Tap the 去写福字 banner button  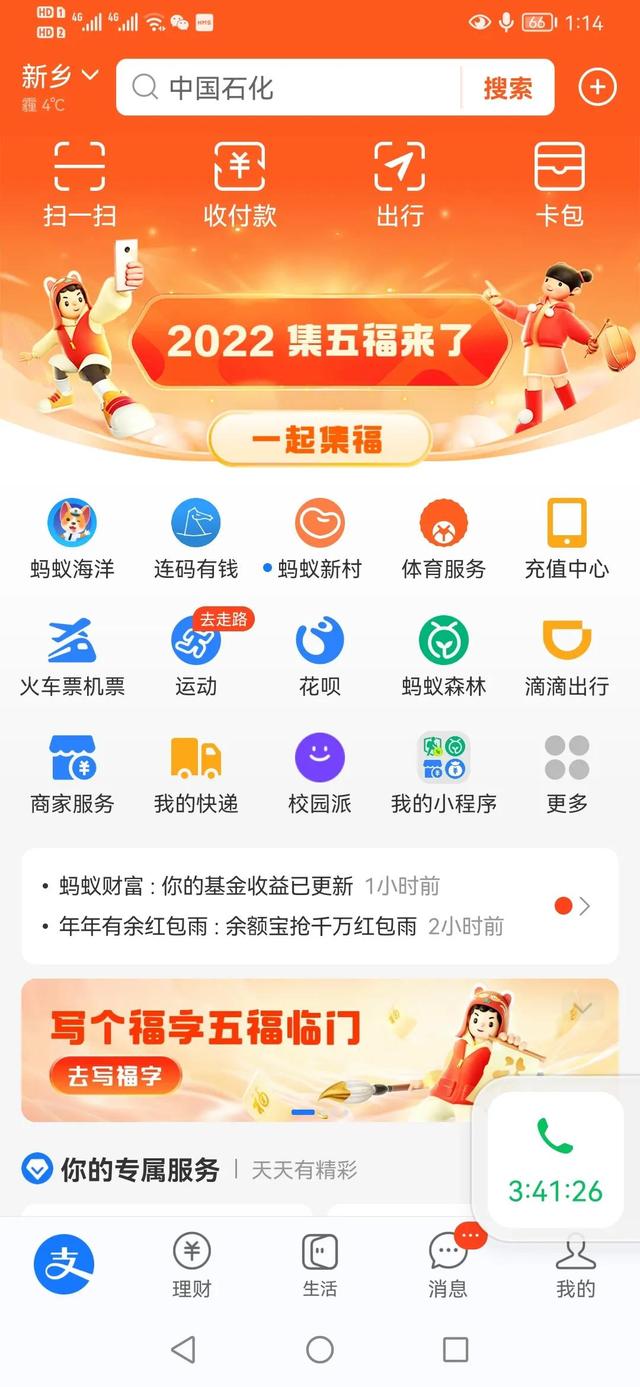click(115, 1076)
